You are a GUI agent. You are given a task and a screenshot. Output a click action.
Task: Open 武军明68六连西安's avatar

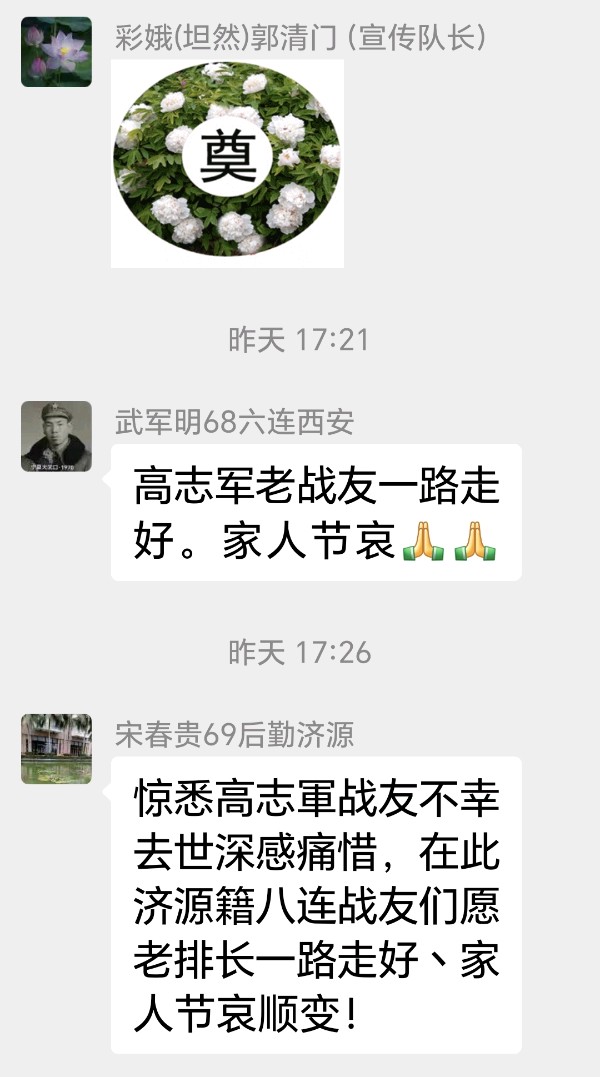tap(56, 436)
